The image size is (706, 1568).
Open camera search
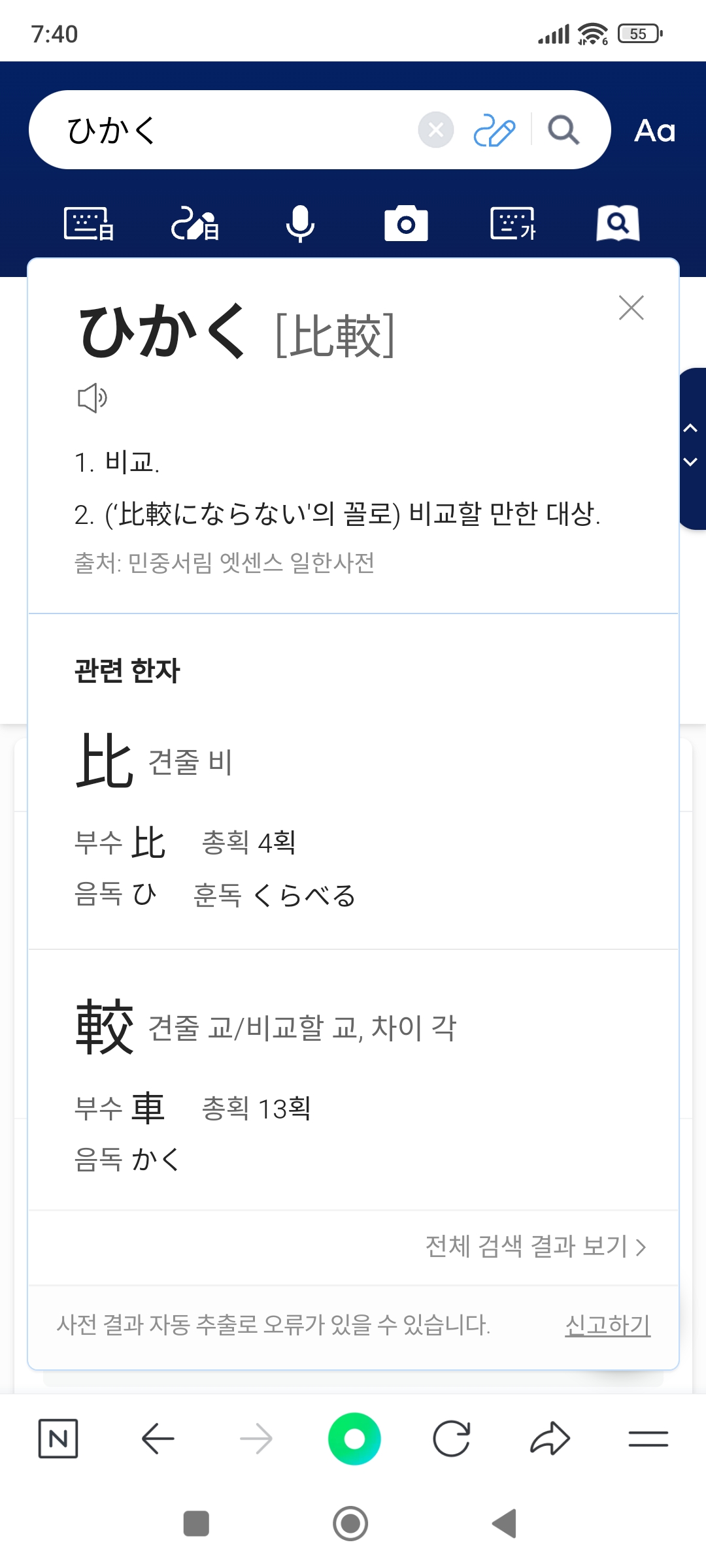click(x=406, y=224)
